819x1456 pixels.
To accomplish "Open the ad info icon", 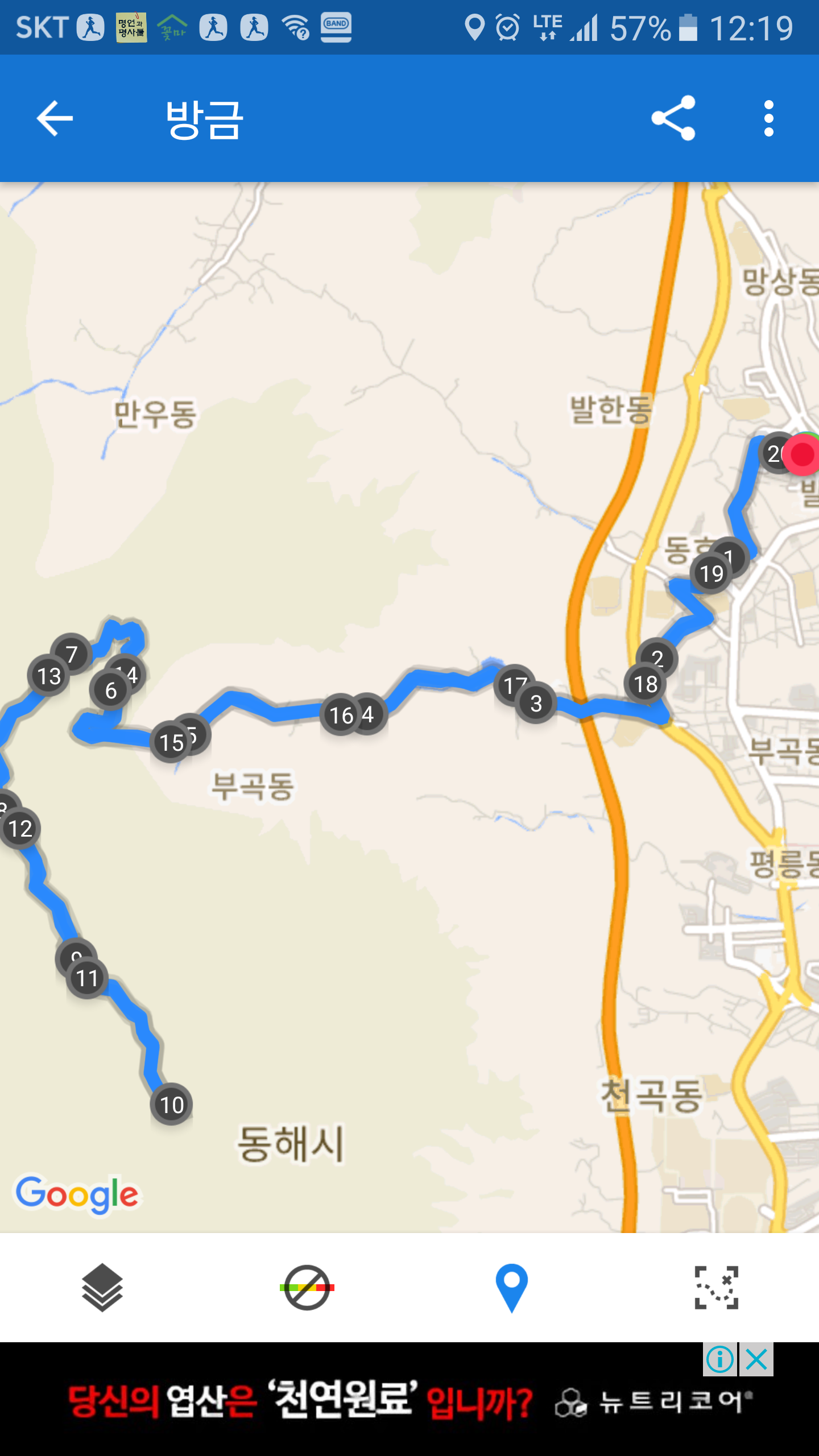I will point(720,1359).
